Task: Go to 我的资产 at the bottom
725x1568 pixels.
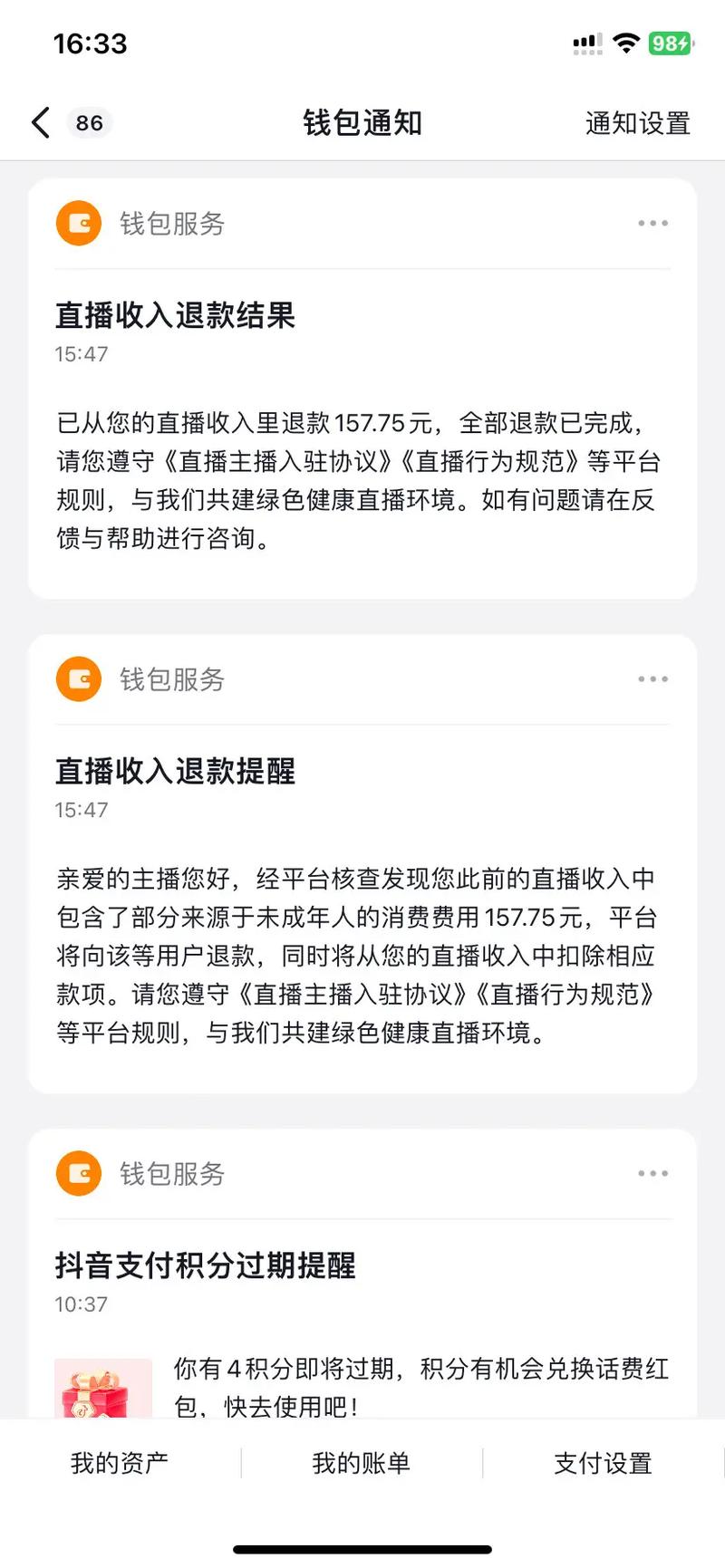Action: (120, 1463)
